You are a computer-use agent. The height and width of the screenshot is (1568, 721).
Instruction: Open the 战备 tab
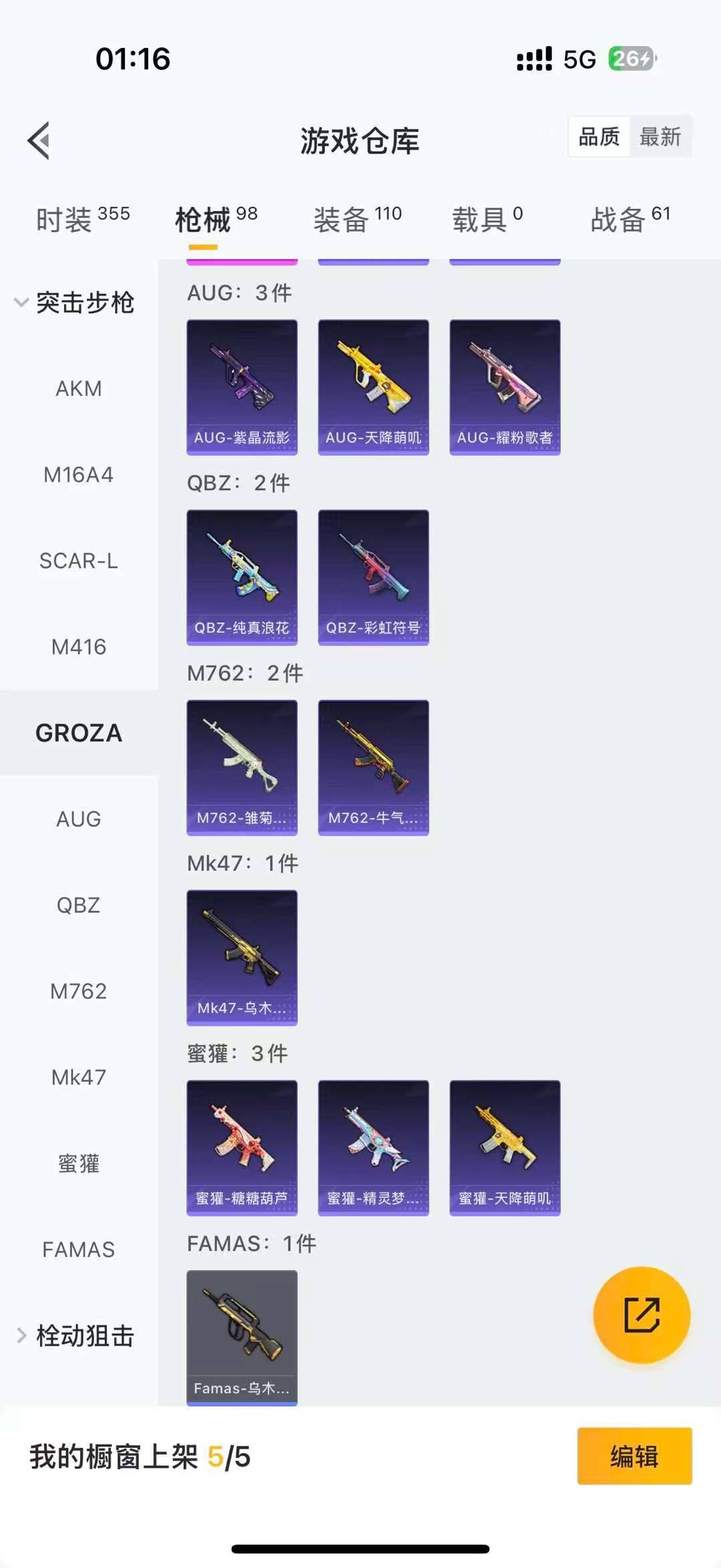(630, 219)
